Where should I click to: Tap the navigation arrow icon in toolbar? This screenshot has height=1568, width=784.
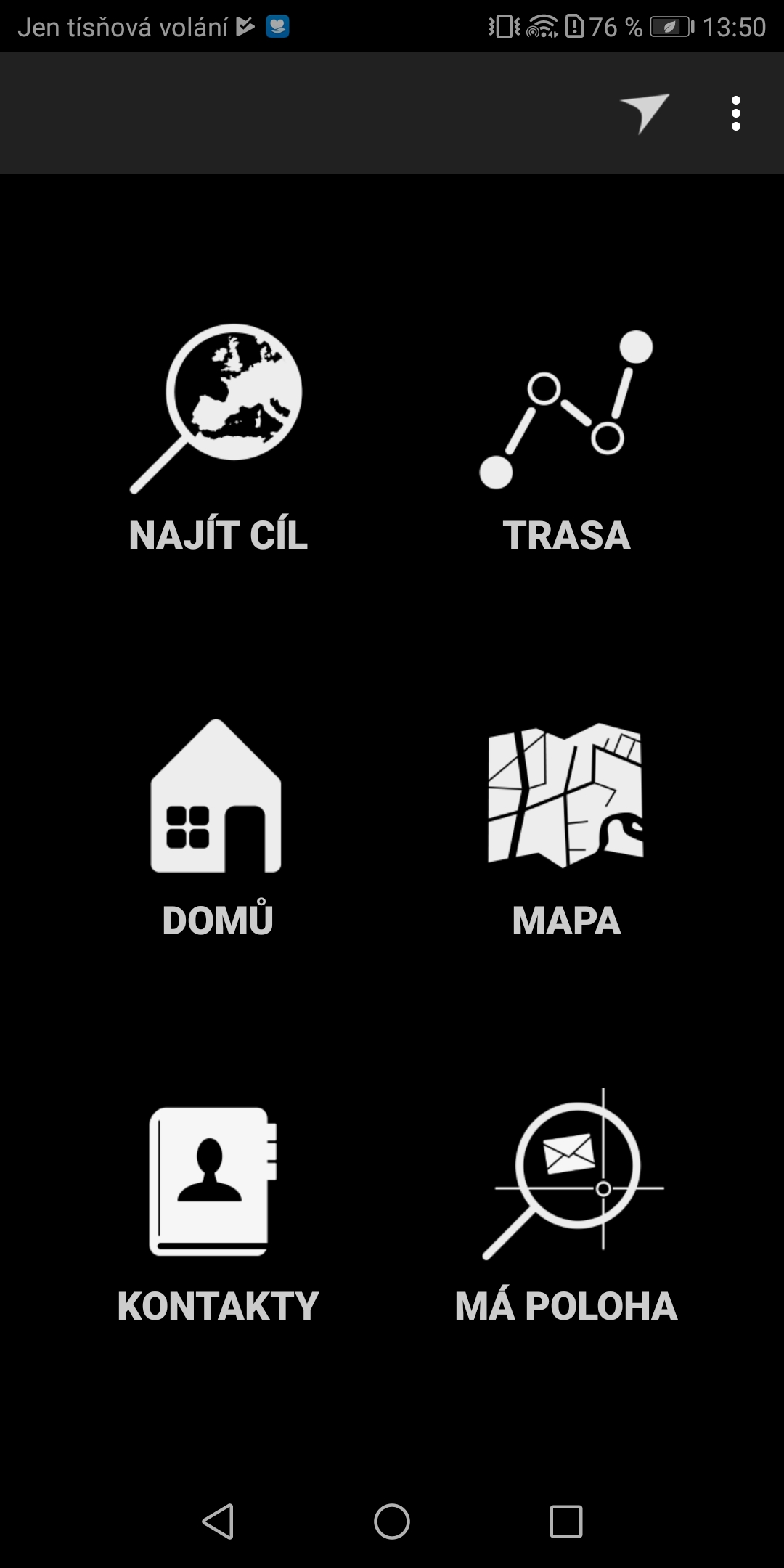(645, 113)
